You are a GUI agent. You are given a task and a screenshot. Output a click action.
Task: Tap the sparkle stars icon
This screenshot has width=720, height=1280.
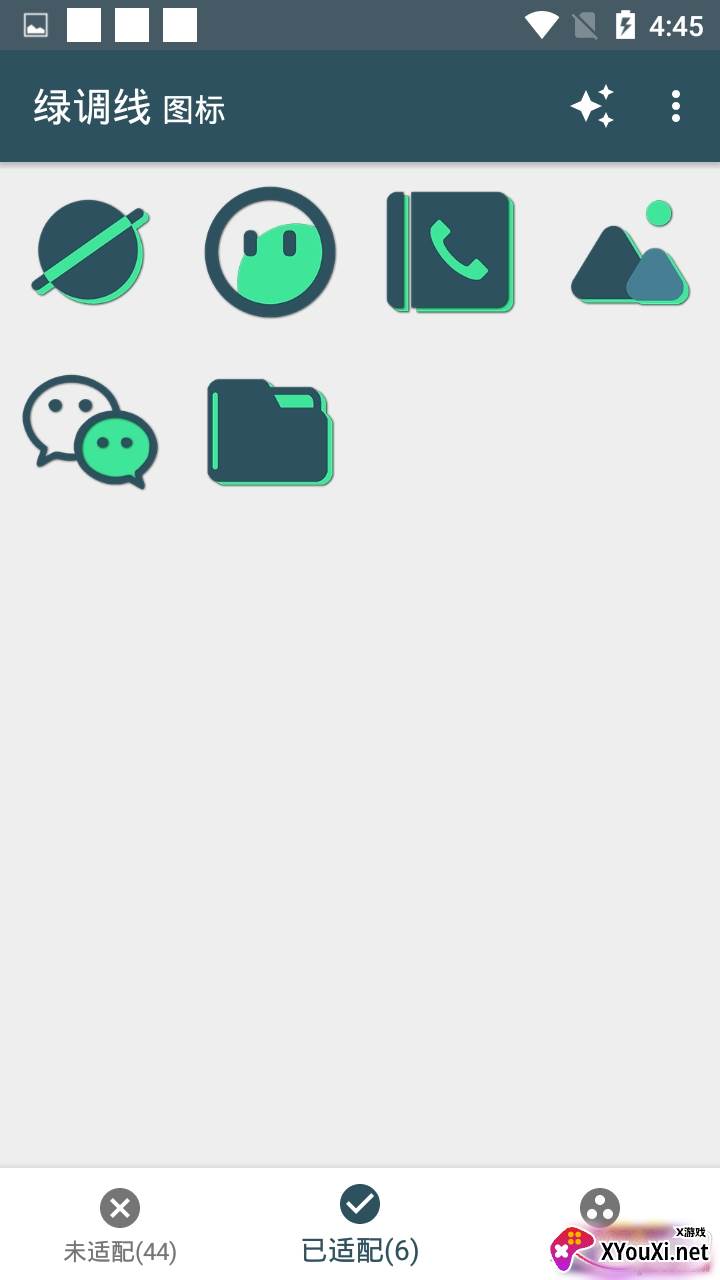(592, 106)
